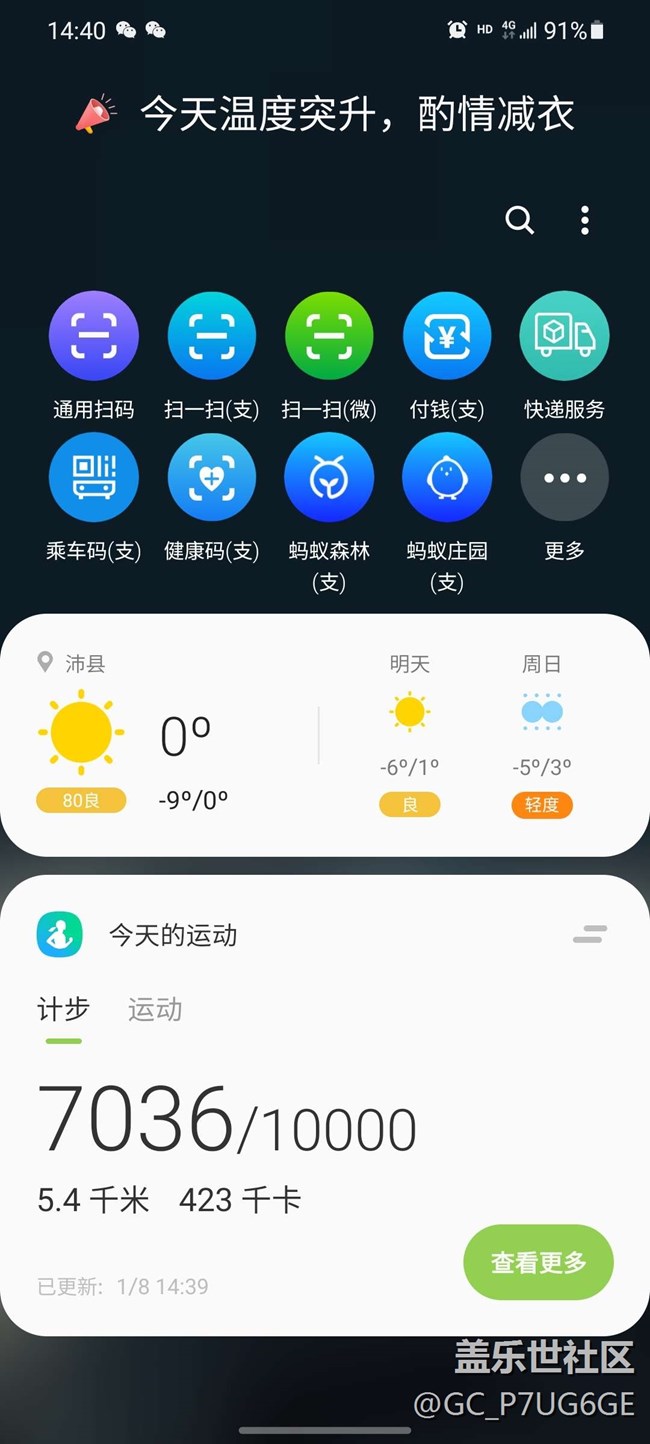Launch 蚂蚁森林(支) shortcut
Viewport: 650px width, 1444px height.
(x=329, y=478)
